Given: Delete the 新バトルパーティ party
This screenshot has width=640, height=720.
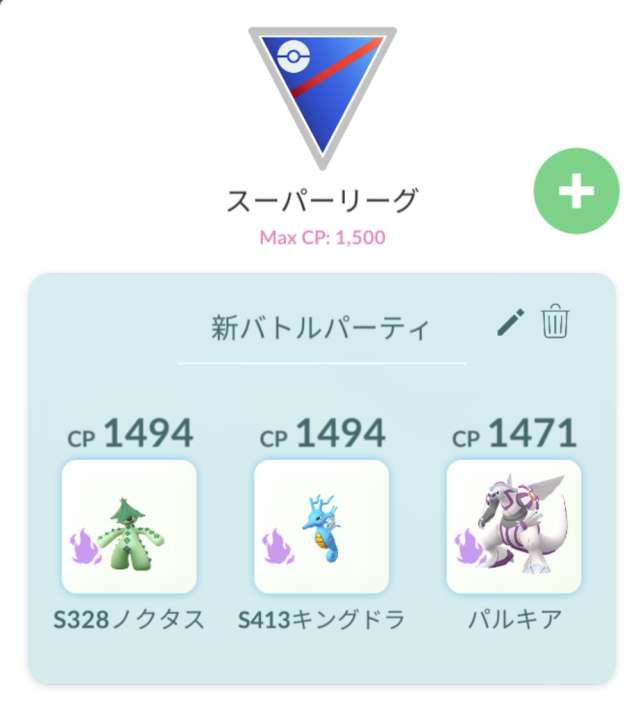Looking at the screenshot, I should (x=555, y=323).
